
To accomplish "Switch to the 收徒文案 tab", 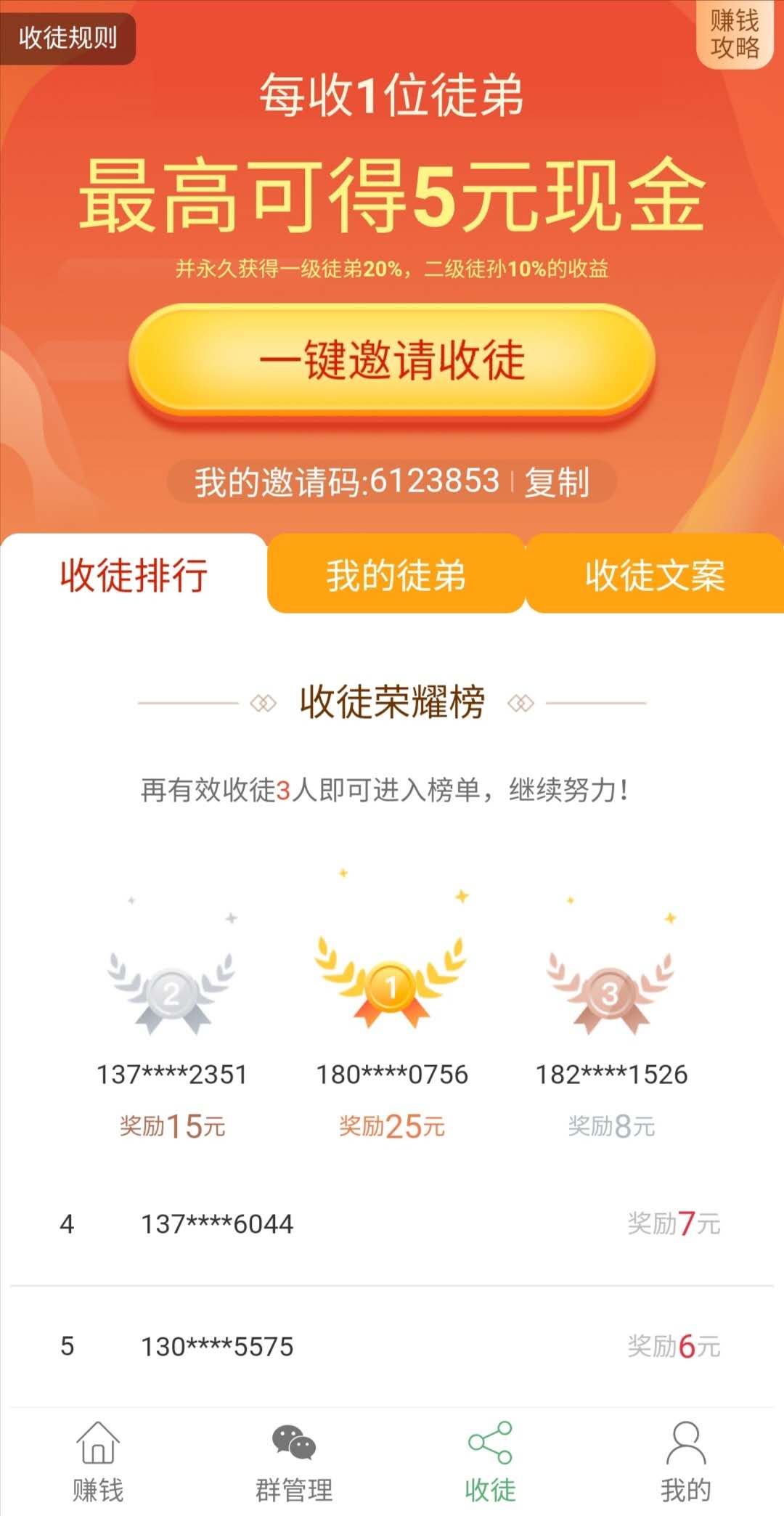I will point(656,576).
